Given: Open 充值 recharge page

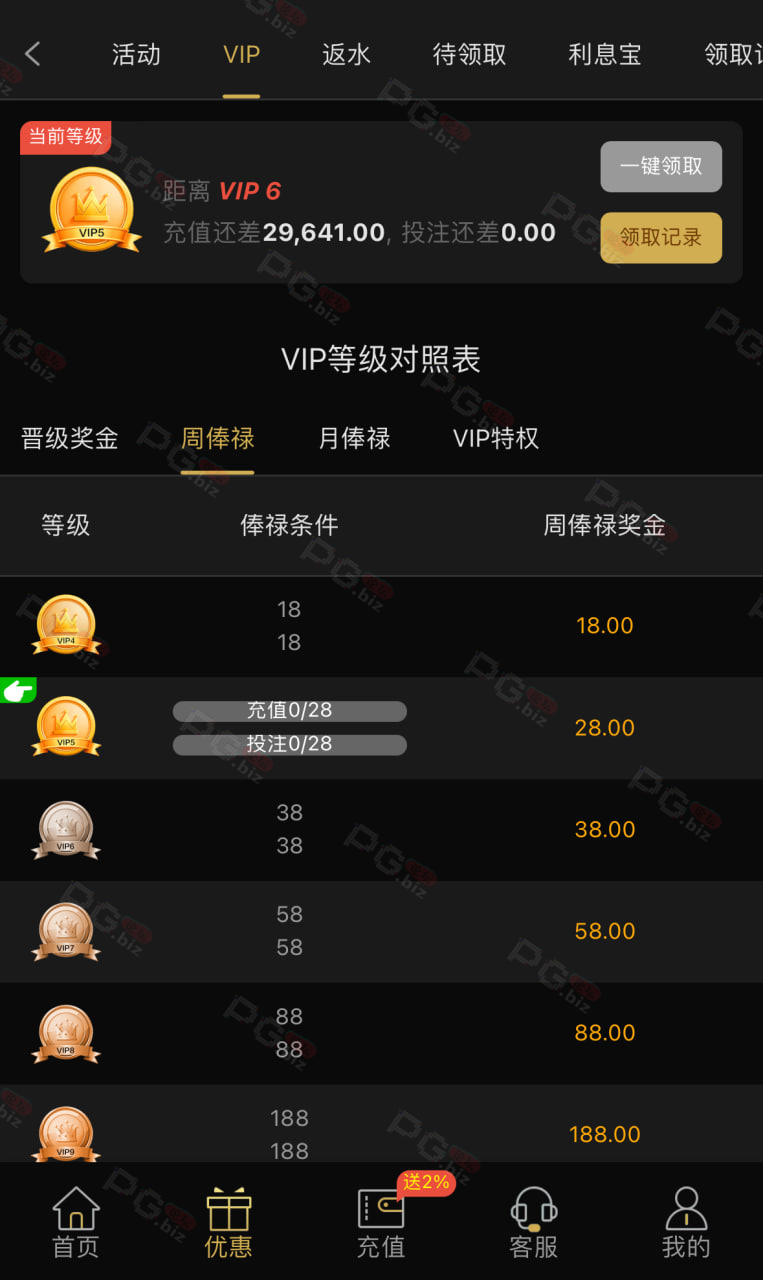Looking at the screenshot, I should 381,1222.
